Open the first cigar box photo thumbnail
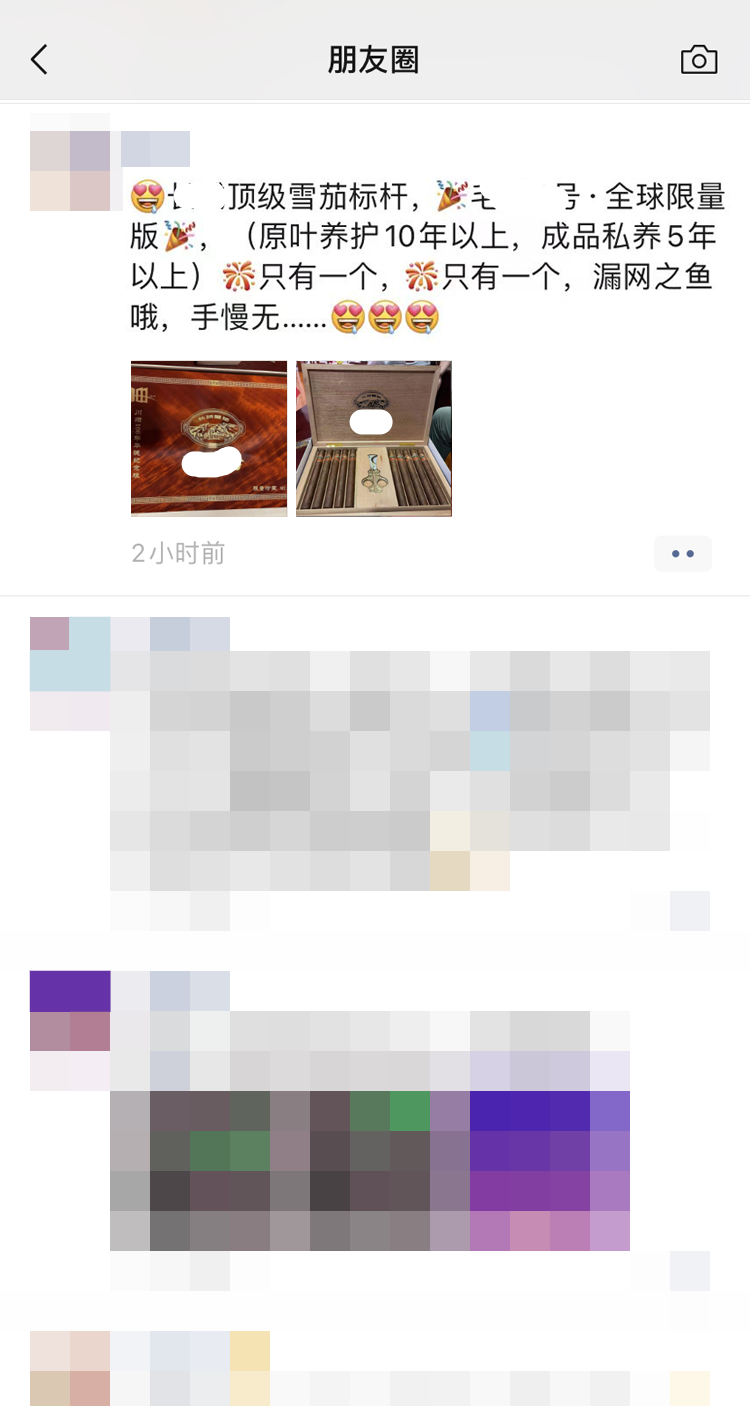 click(x=208, y=438)
